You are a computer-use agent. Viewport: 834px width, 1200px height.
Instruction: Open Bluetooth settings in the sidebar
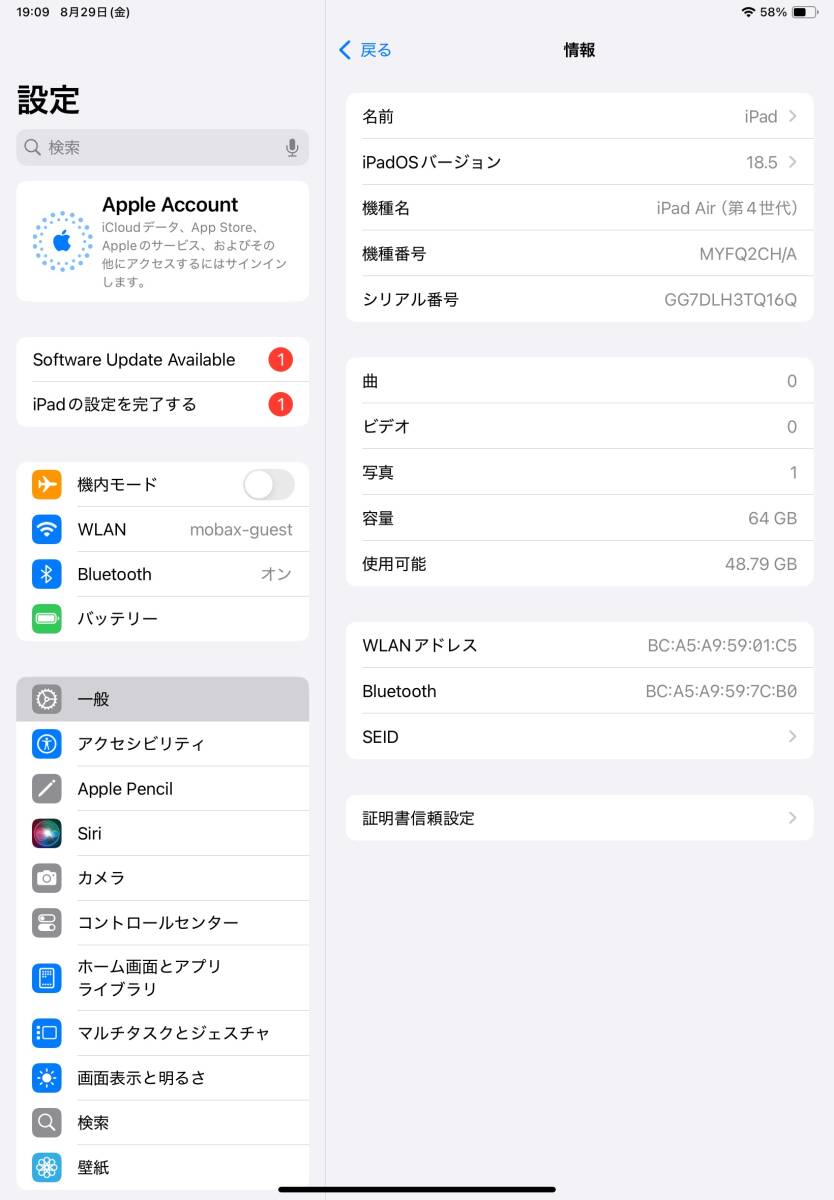(162, 574)
